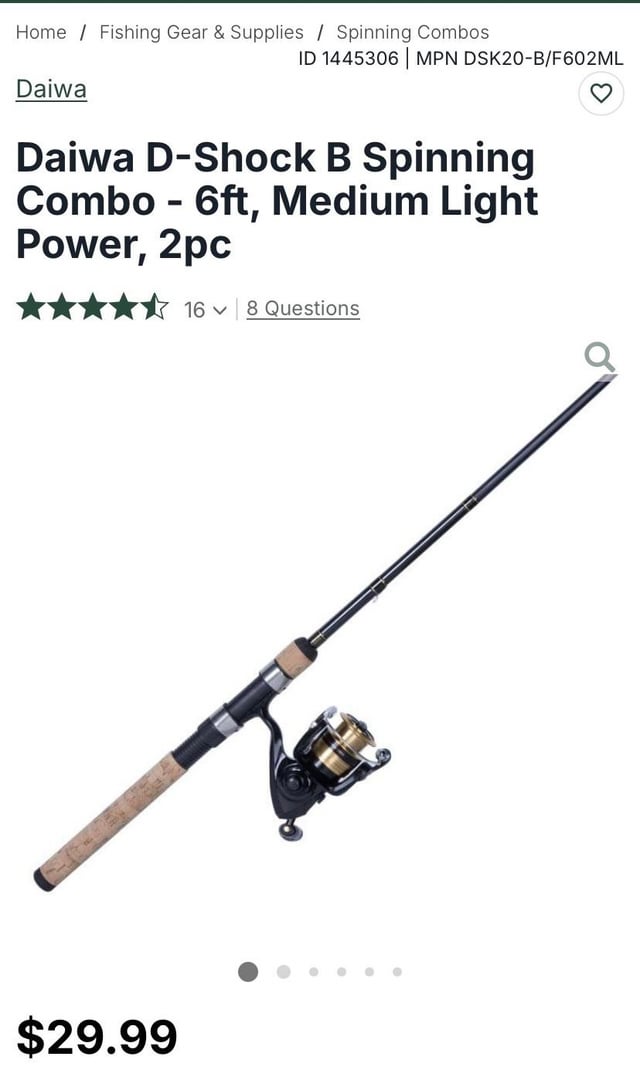
Task: Go to Home breadcrumb
Action: (x=41, y=32)
